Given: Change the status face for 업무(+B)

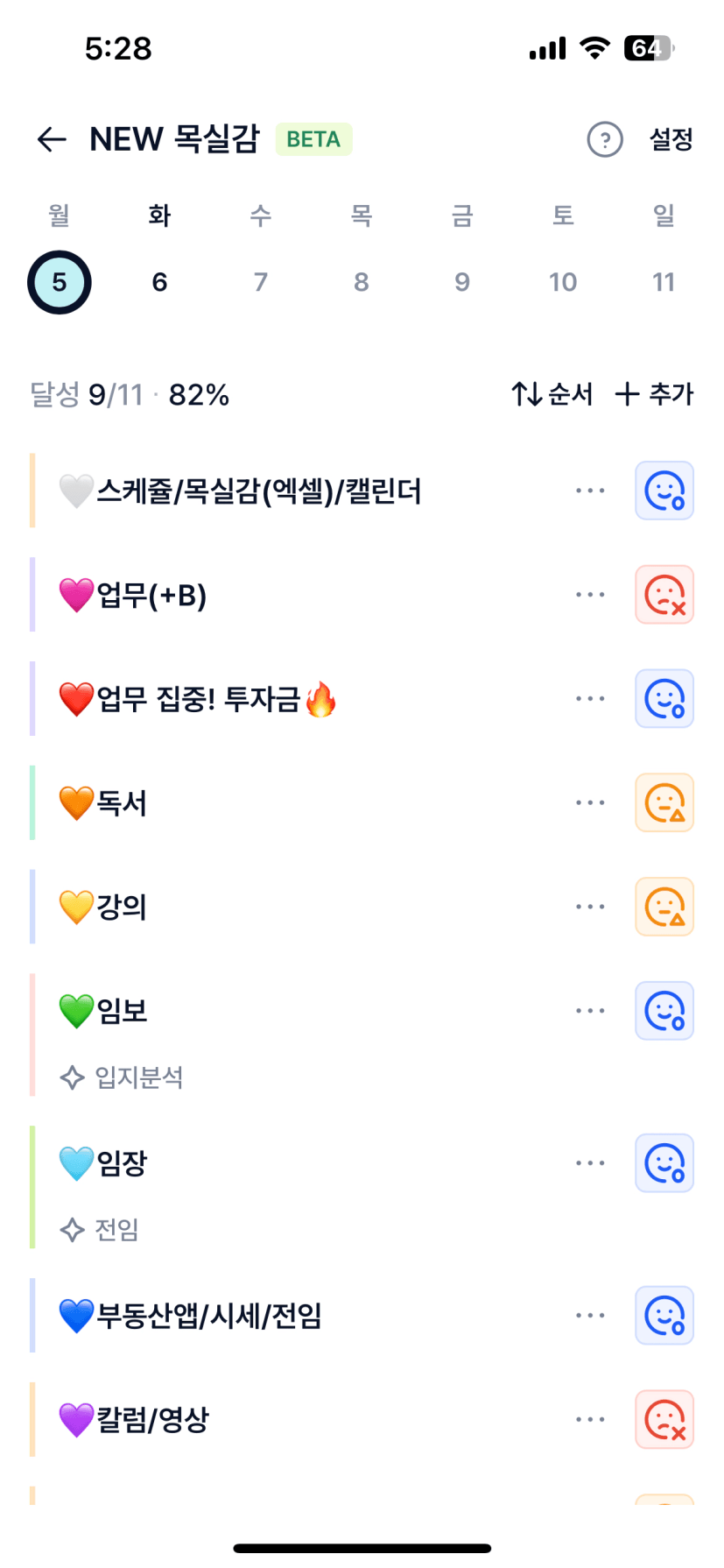Looking at the screenshot, I should pyautogui.click(x=664, y=595).
